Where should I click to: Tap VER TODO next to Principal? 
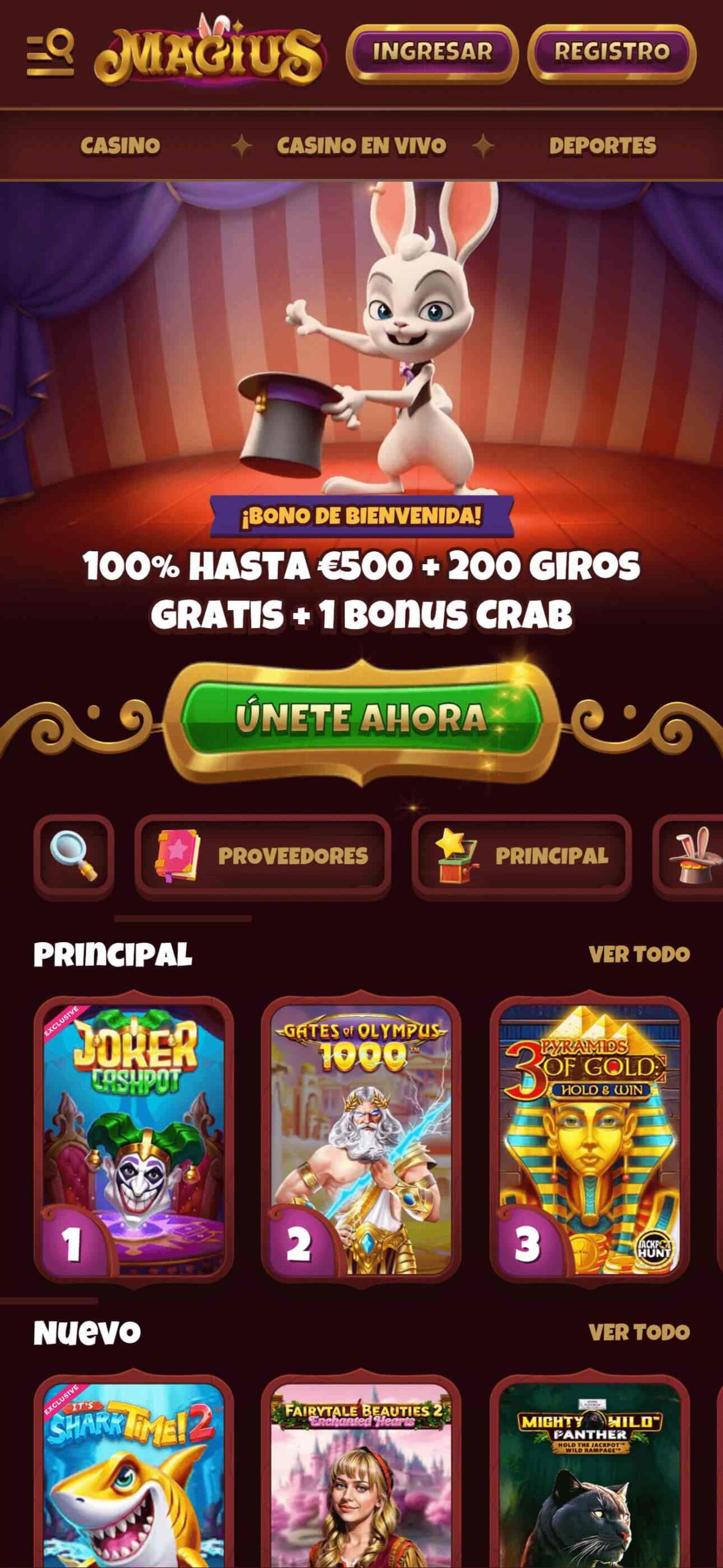639,954
